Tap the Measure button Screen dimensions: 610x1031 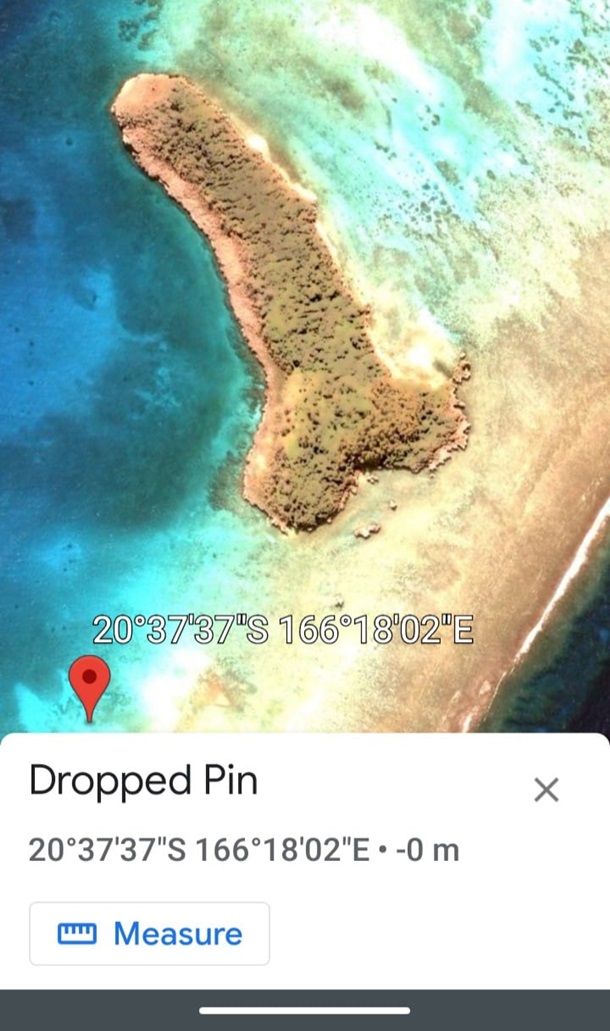click(150, 934)
